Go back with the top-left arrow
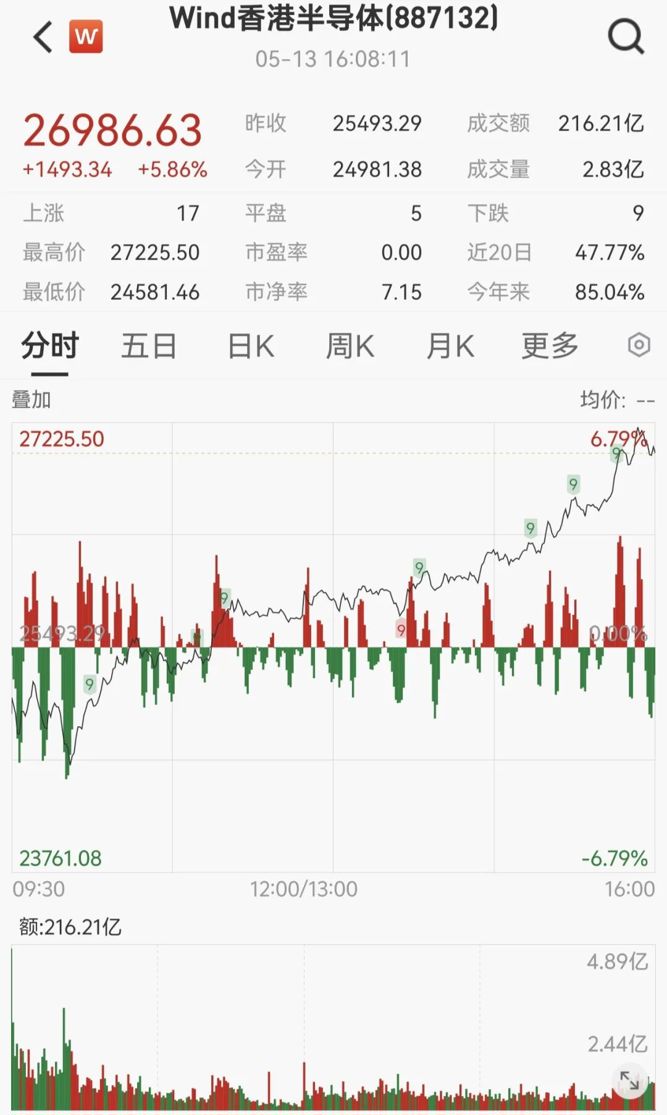 click(43, 36)
